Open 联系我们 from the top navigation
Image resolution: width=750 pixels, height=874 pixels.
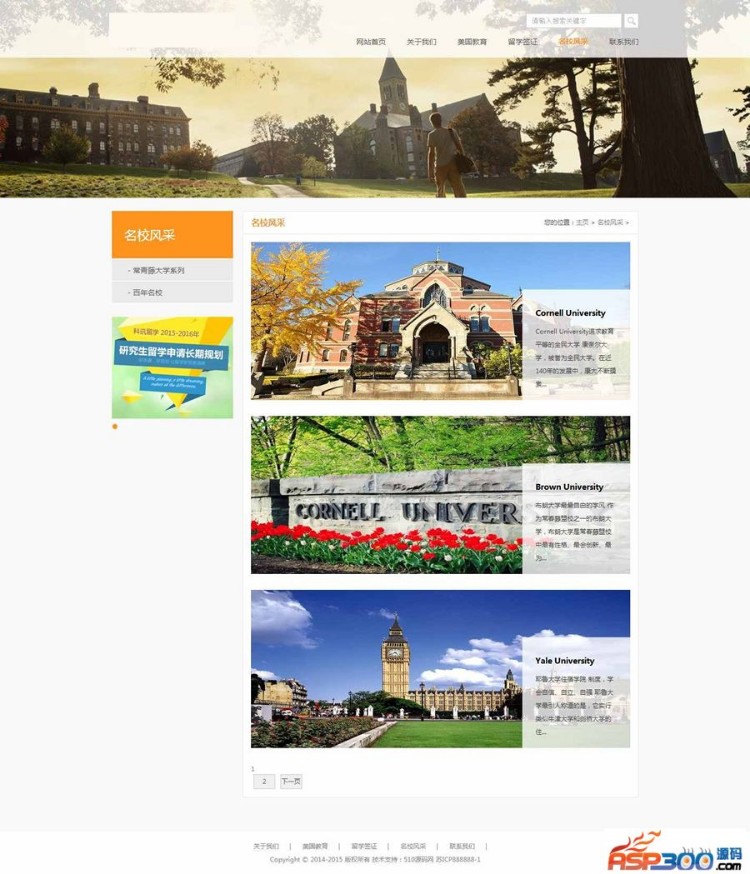pyautogui.click(x=623, y=42)
